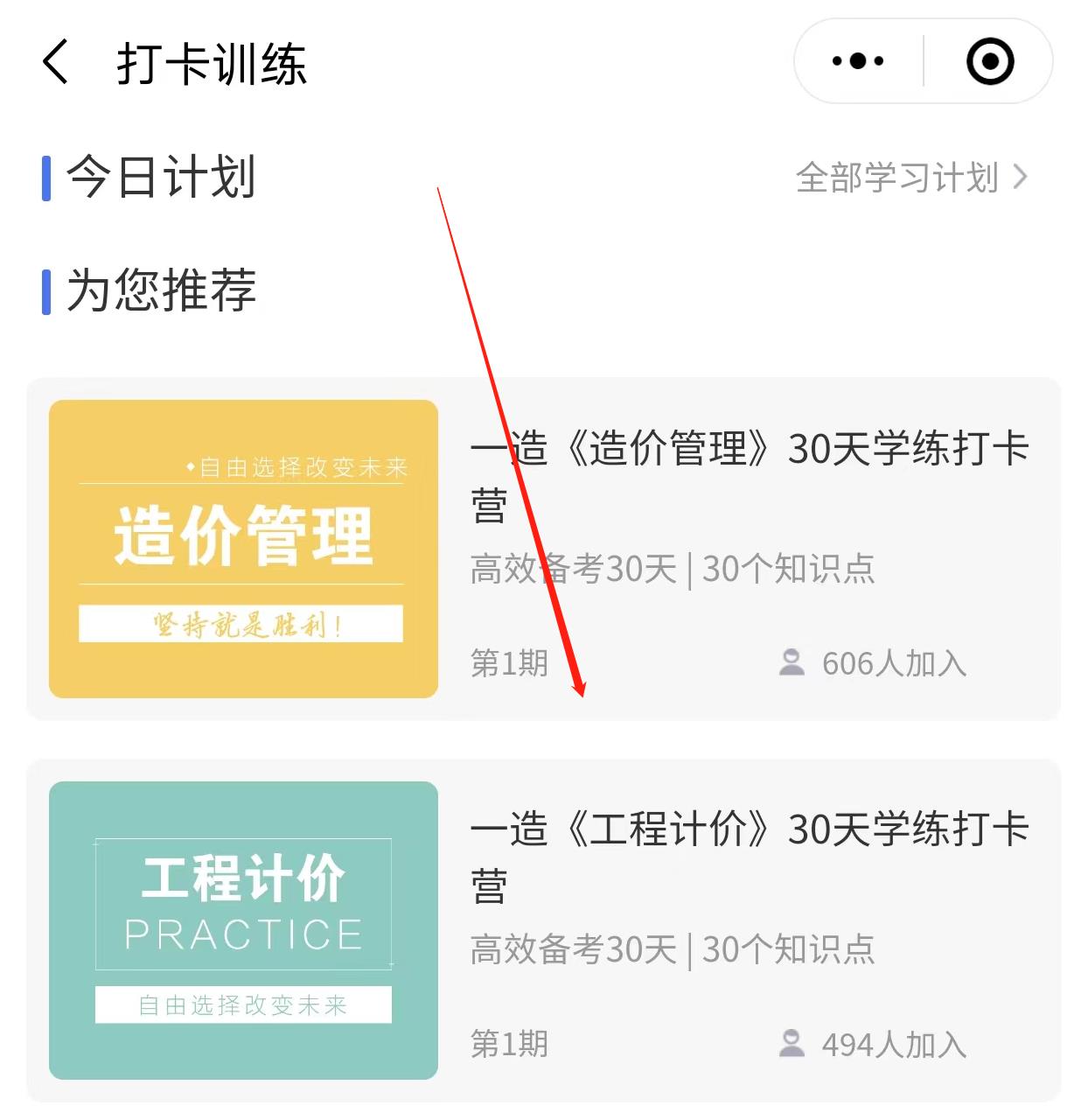1074x1120 pixels.
Task: Close the mini program via the circle icon
Action: point(989,61)
